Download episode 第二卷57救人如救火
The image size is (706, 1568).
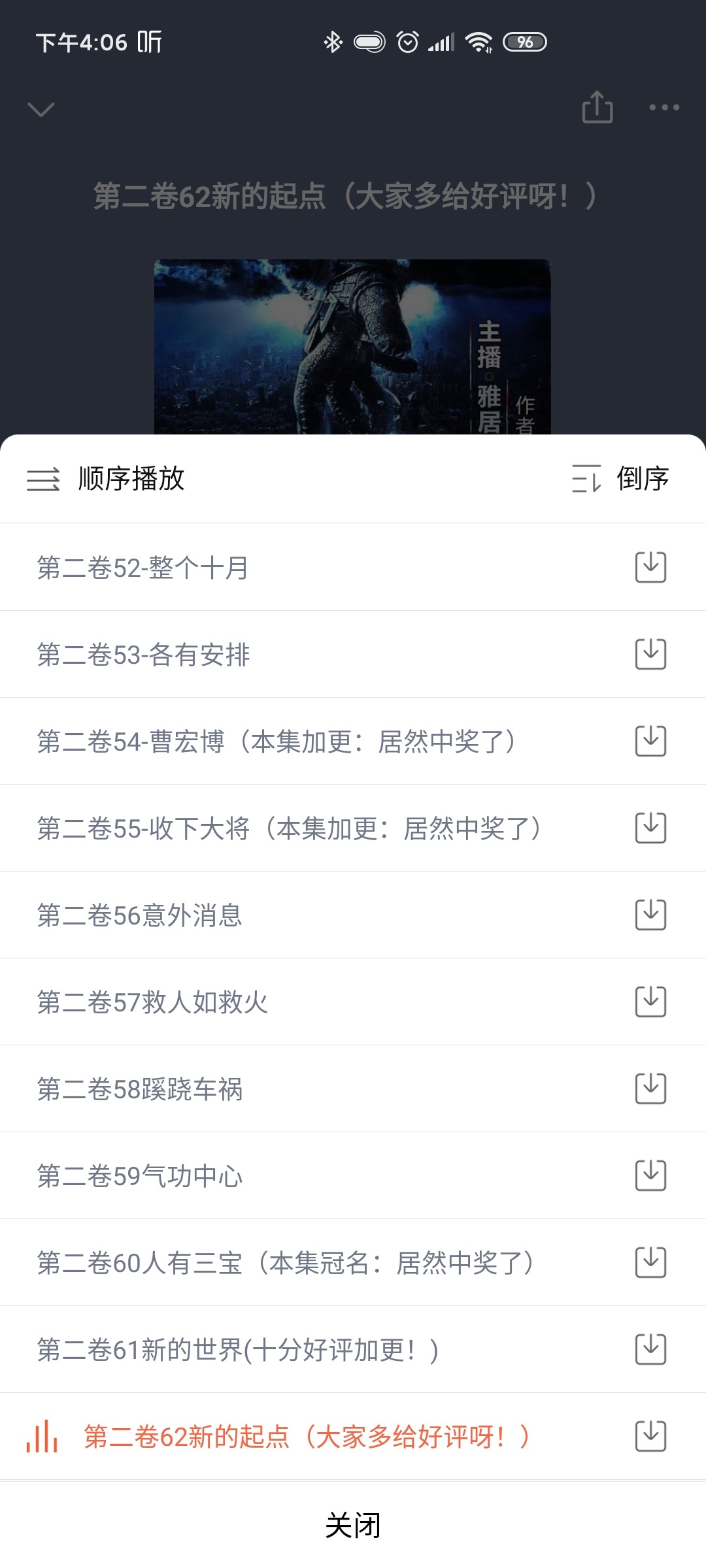tap(650, 1002)
